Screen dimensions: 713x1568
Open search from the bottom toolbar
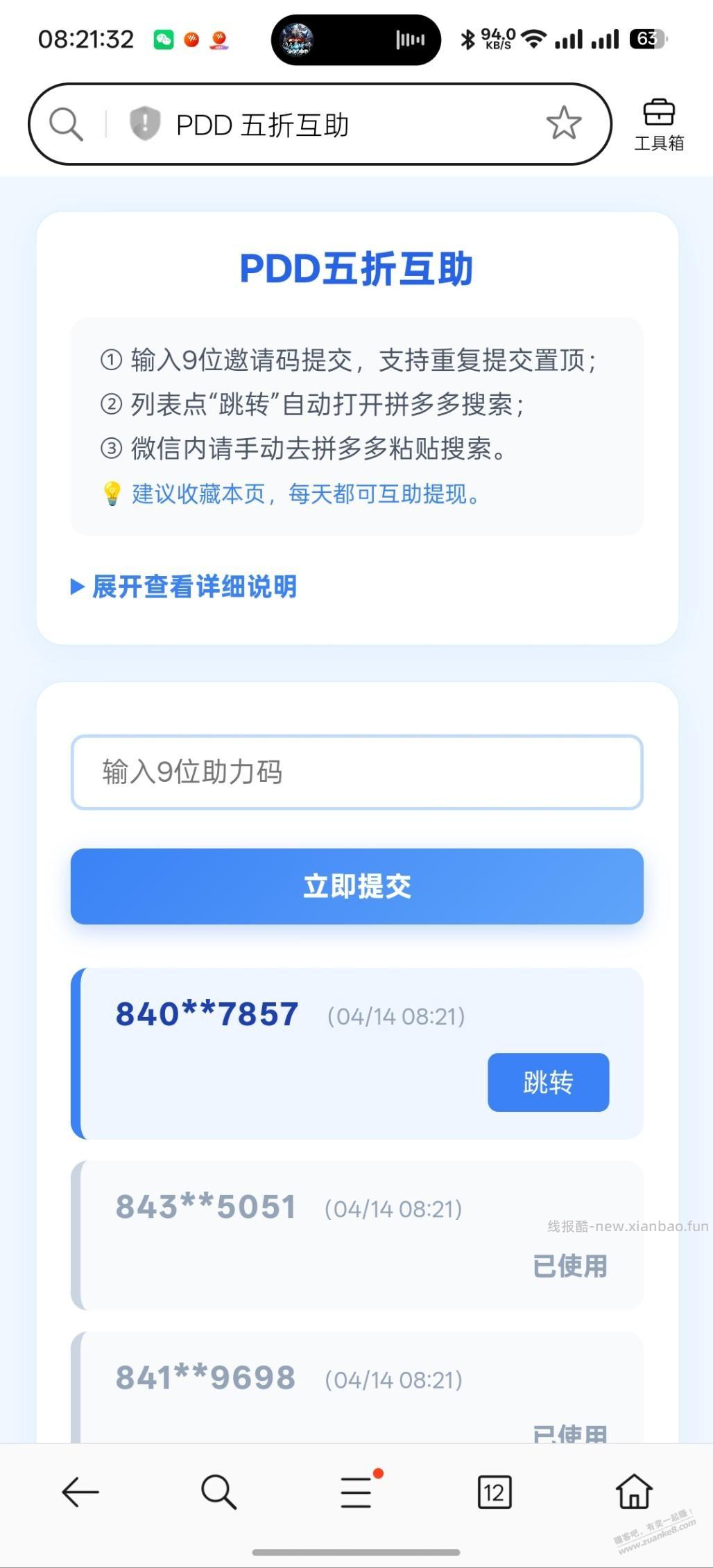pos(217,1492)
